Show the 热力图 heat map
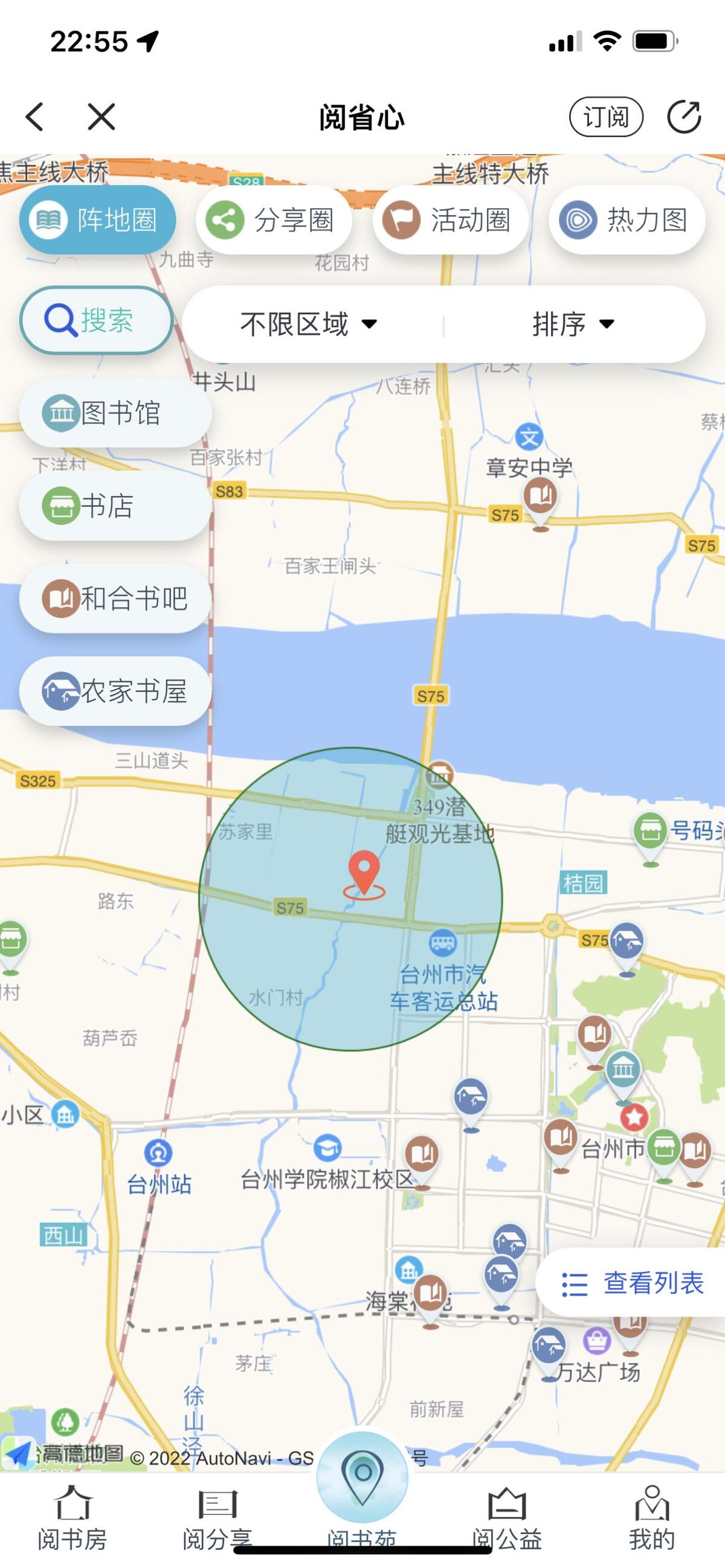The height and width of the screenshot is (1568, 725). 627,220
